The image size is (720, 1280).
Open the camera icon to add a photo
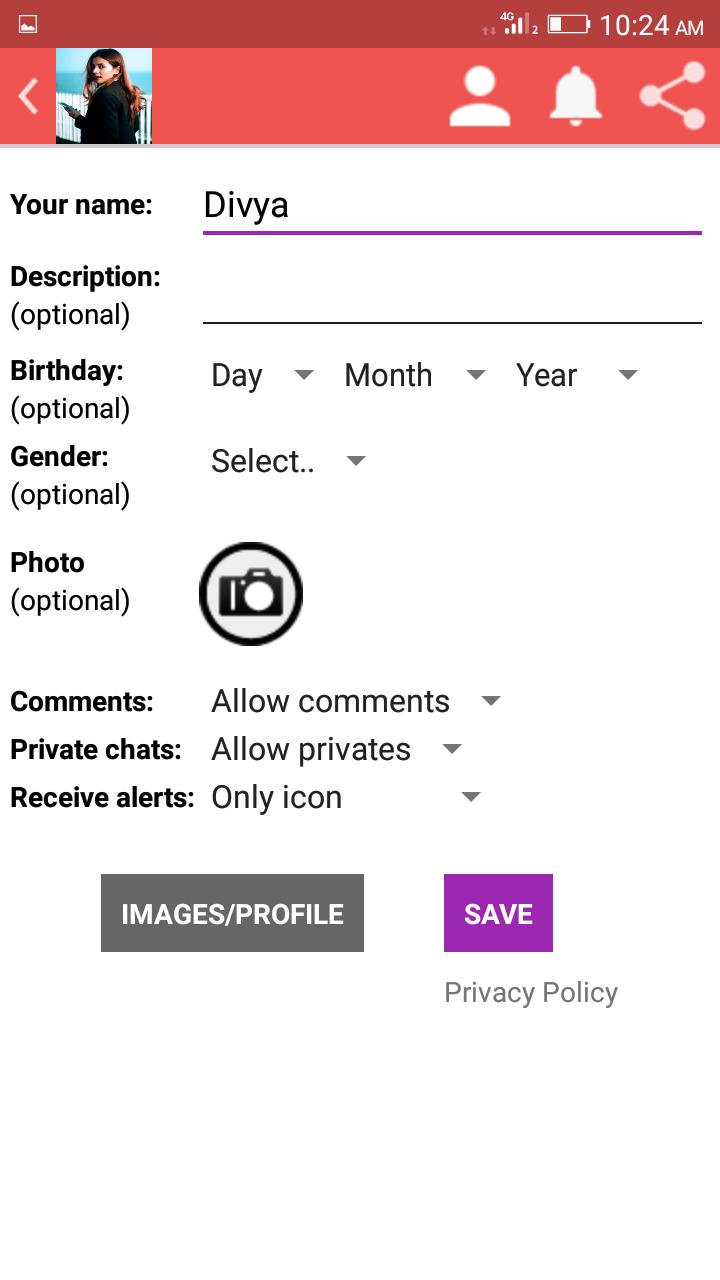tap(250, 593)
